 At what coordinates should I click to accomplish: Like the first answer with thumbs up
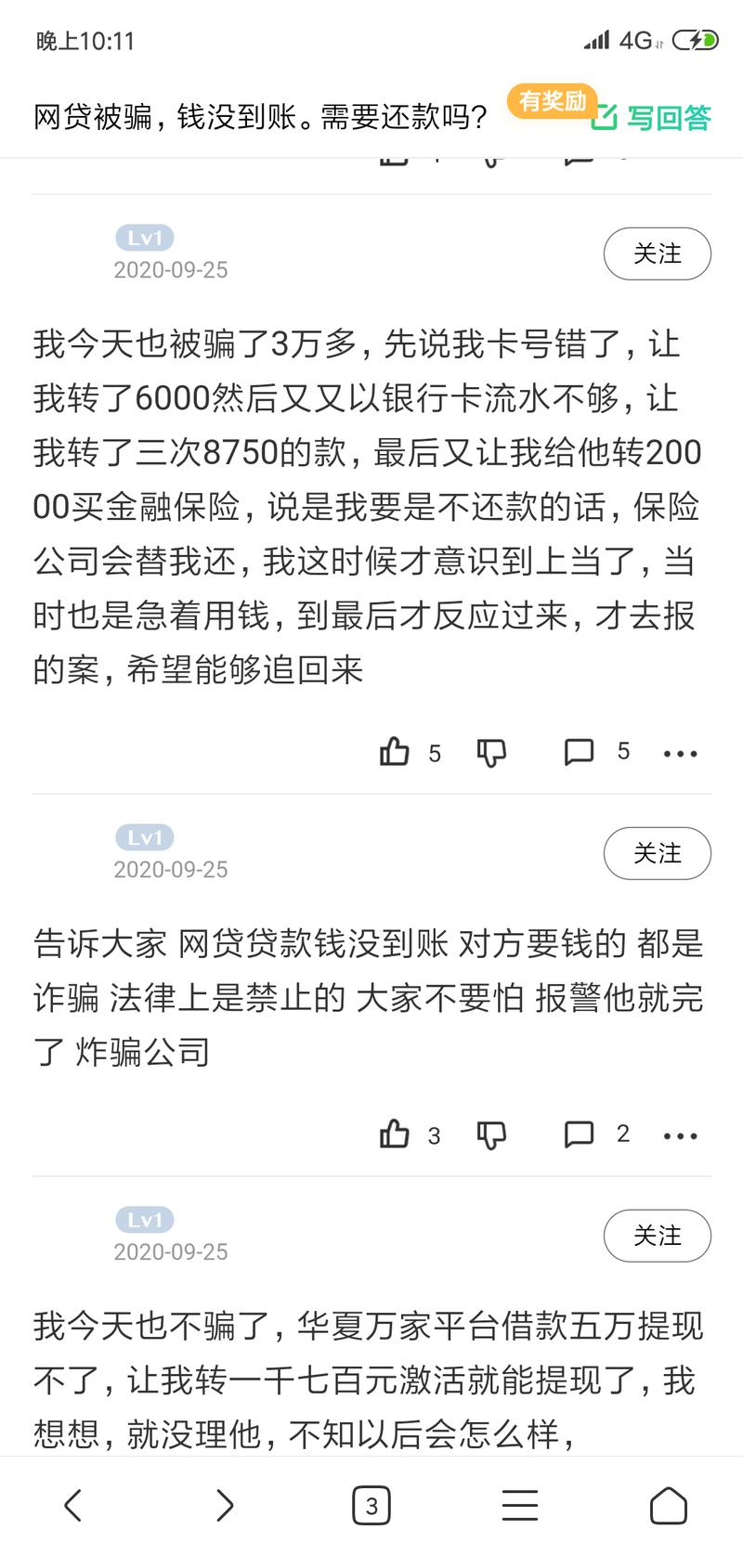click(397, 752)
